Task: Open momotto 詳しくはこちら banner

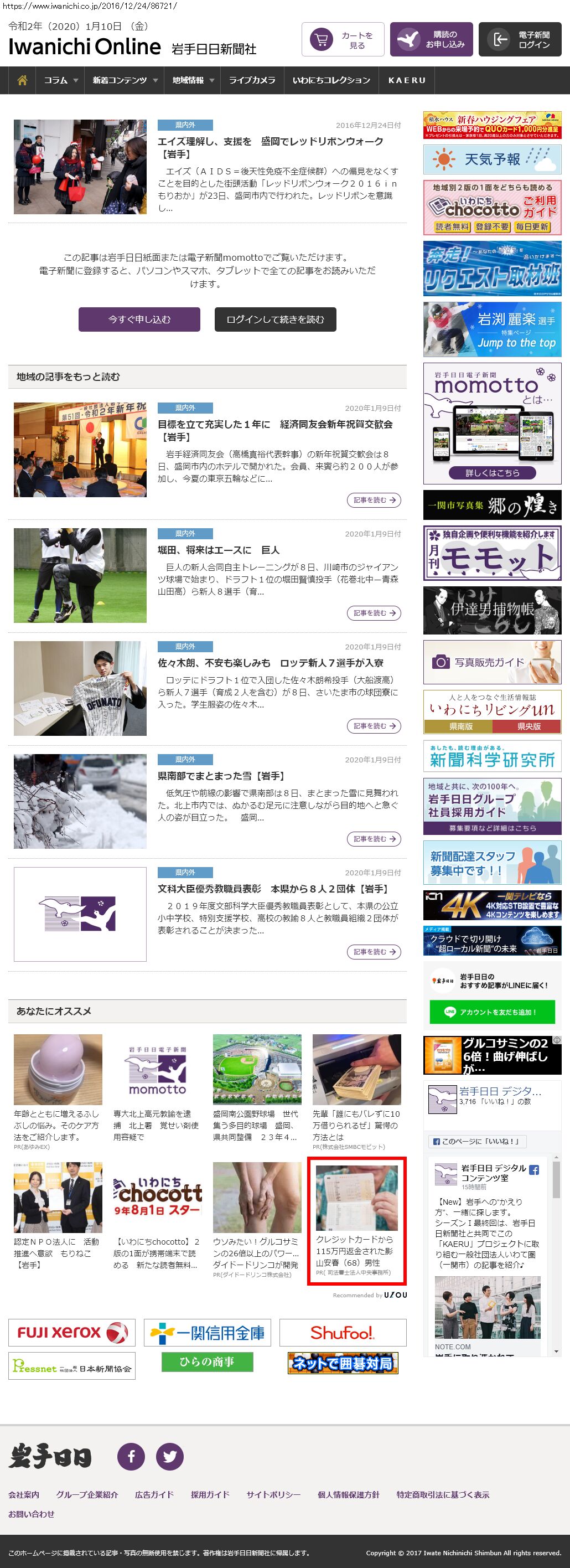Action: tap(492, 473)
